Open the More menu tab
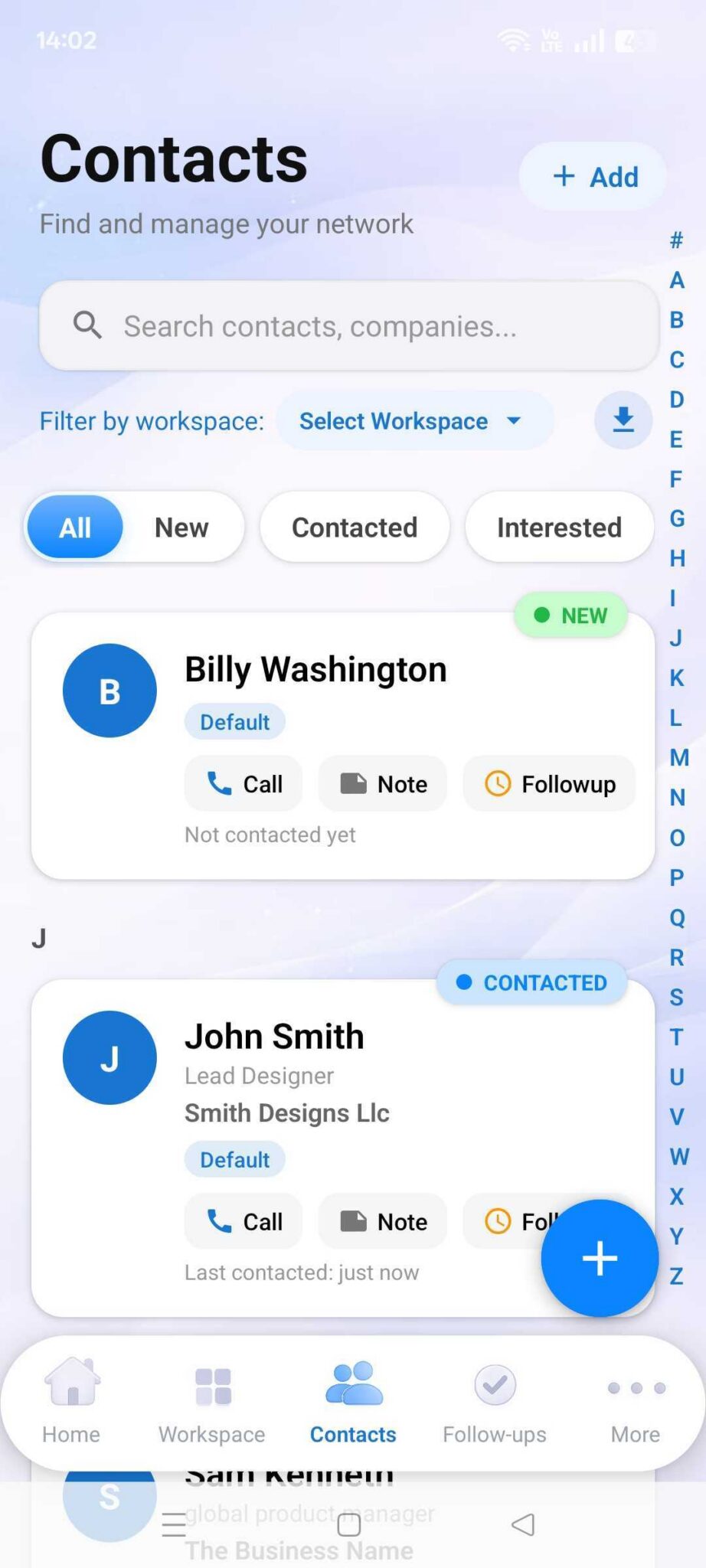The width and height of the screenshot is (706, 1568). [x=636, y=1403]
